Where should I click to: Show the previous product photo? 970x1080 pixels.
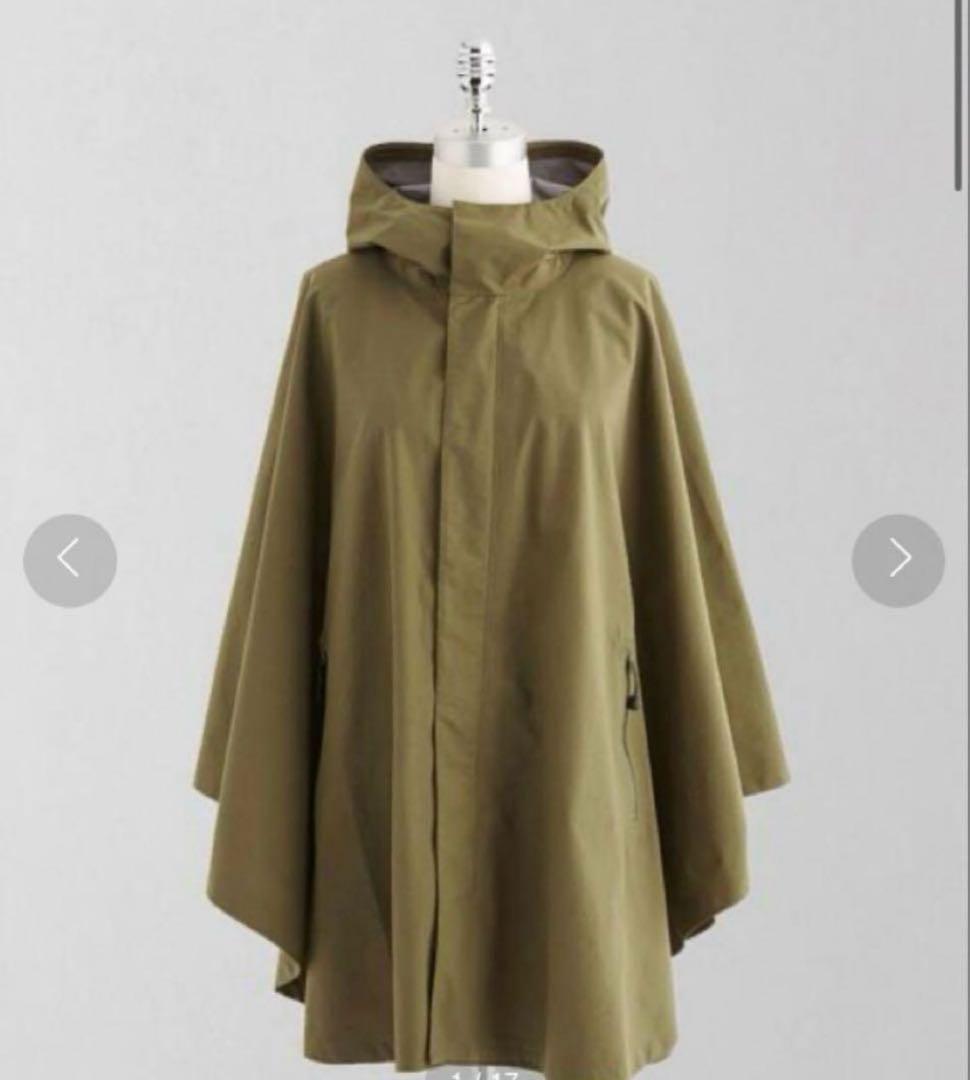pos(70,560)
